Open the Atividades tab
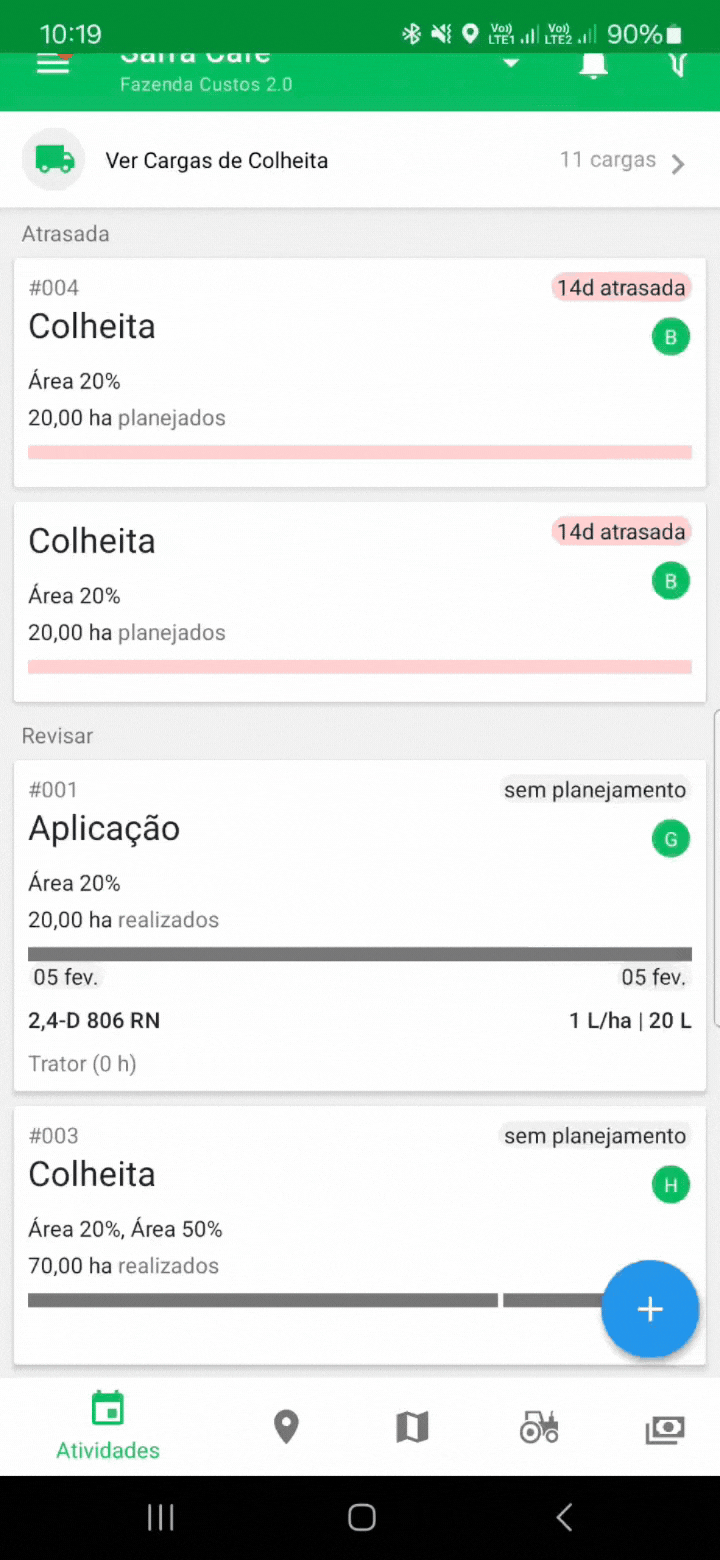 tap(107, 1426)
